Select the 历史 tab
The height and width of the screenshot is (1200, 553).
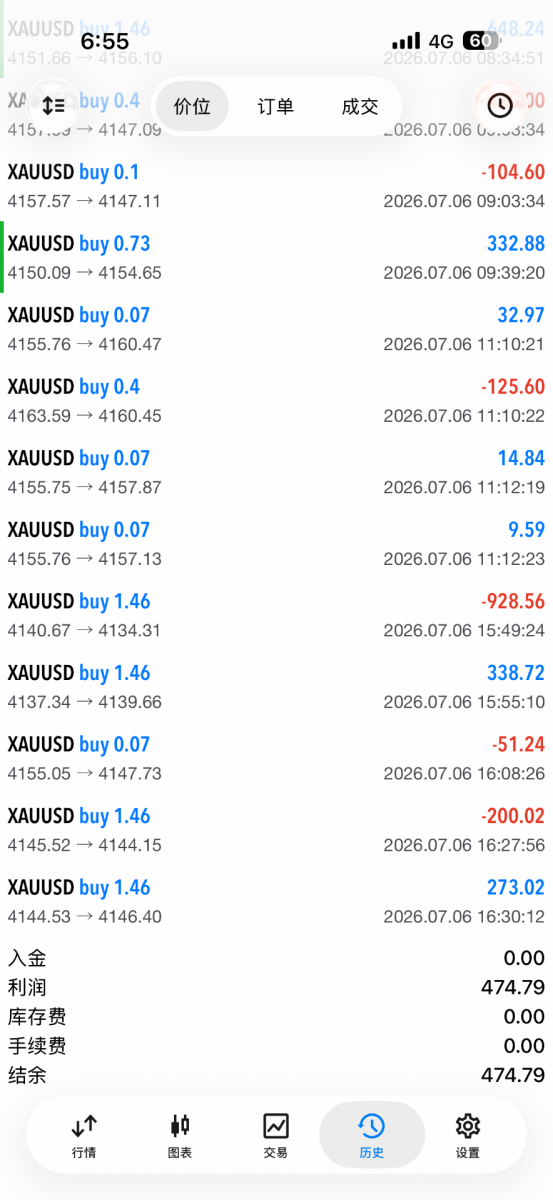click(372, 1136)
